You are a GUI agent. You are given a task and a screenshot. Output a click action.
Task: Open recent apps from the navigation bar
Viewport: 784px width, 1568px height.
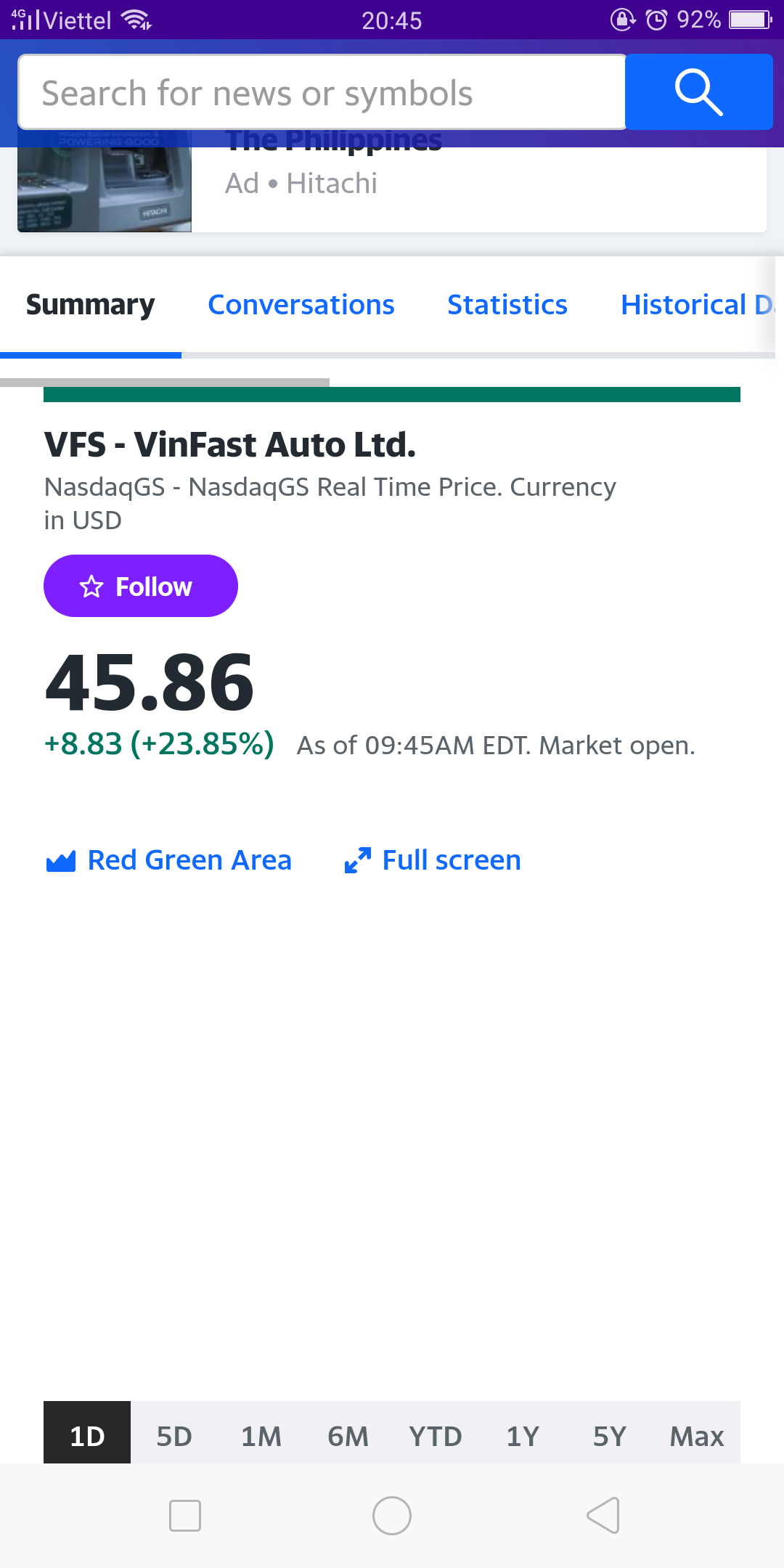tap(185, 1516)
